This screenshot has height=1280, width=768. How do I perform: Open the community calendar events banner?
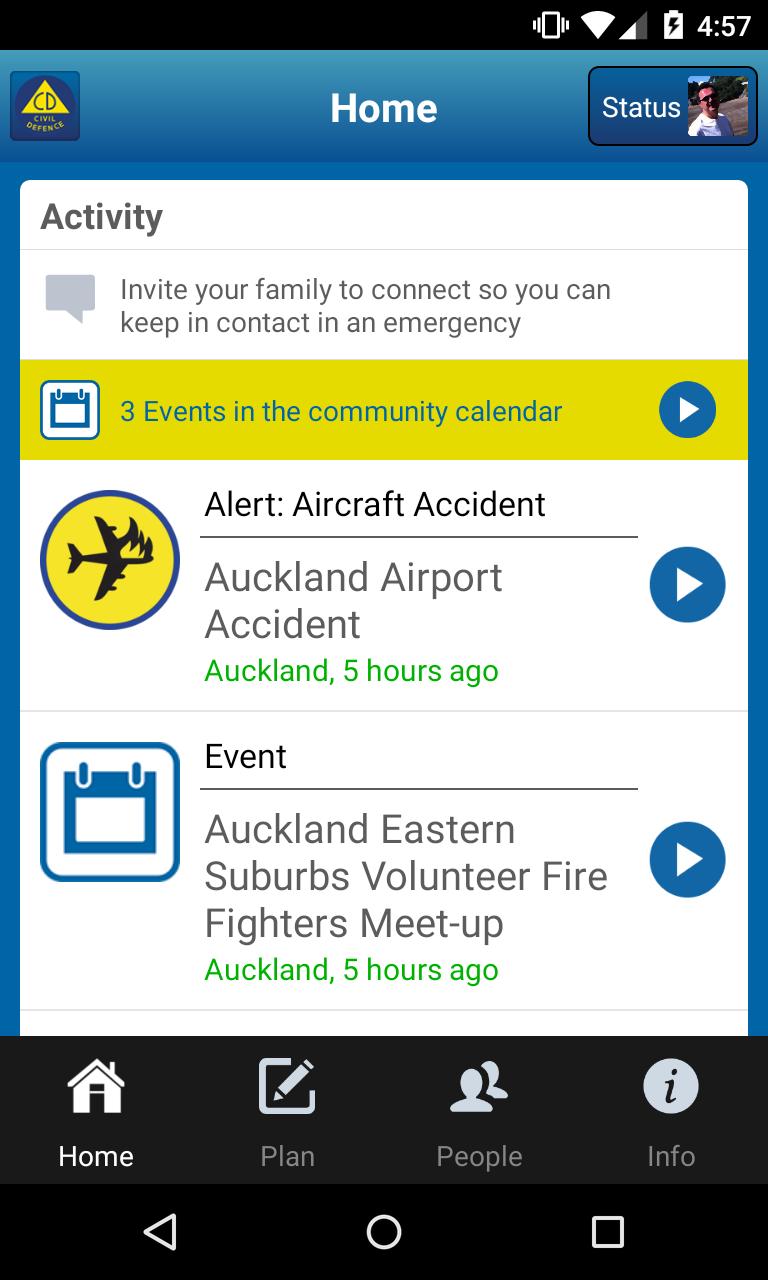coord(340,411)
